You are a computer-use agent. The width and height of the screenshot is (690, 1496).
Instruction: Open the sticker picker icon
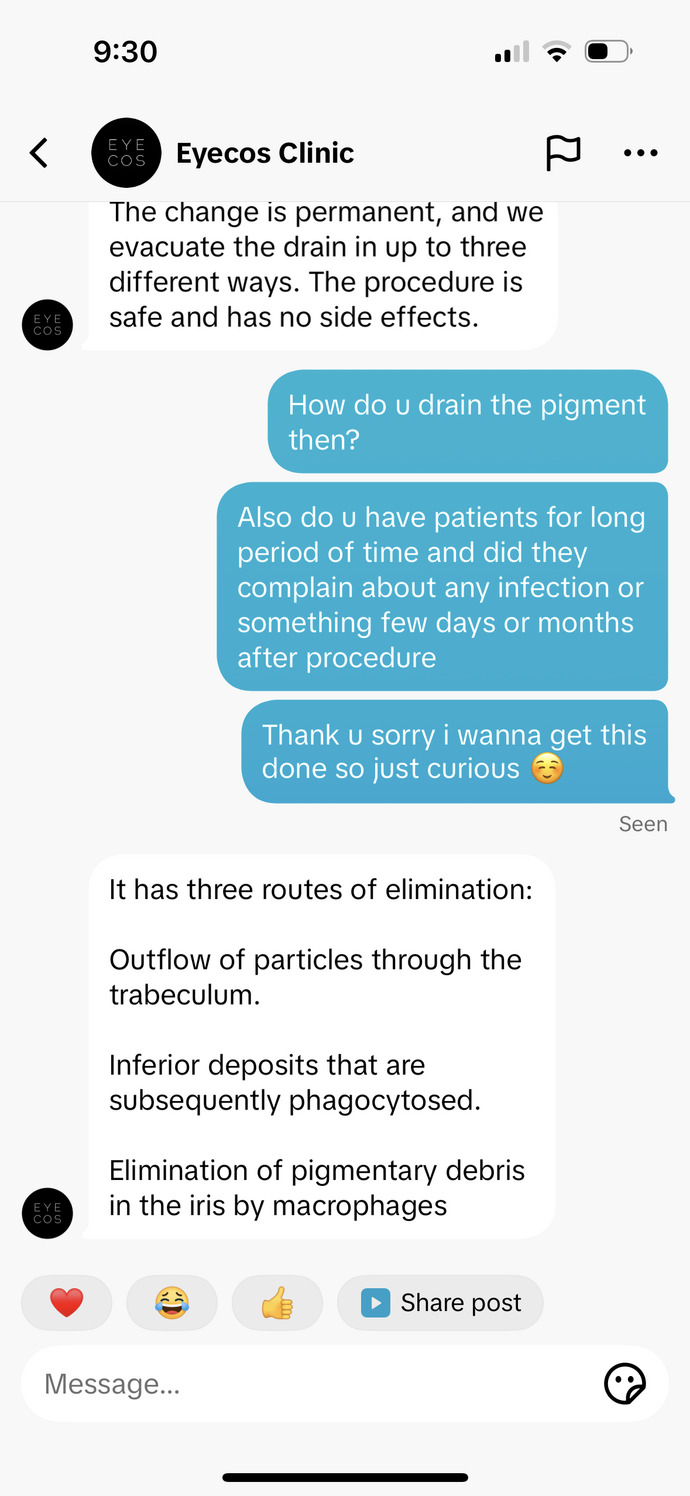pyautogui.click(x=625, y=1384)
